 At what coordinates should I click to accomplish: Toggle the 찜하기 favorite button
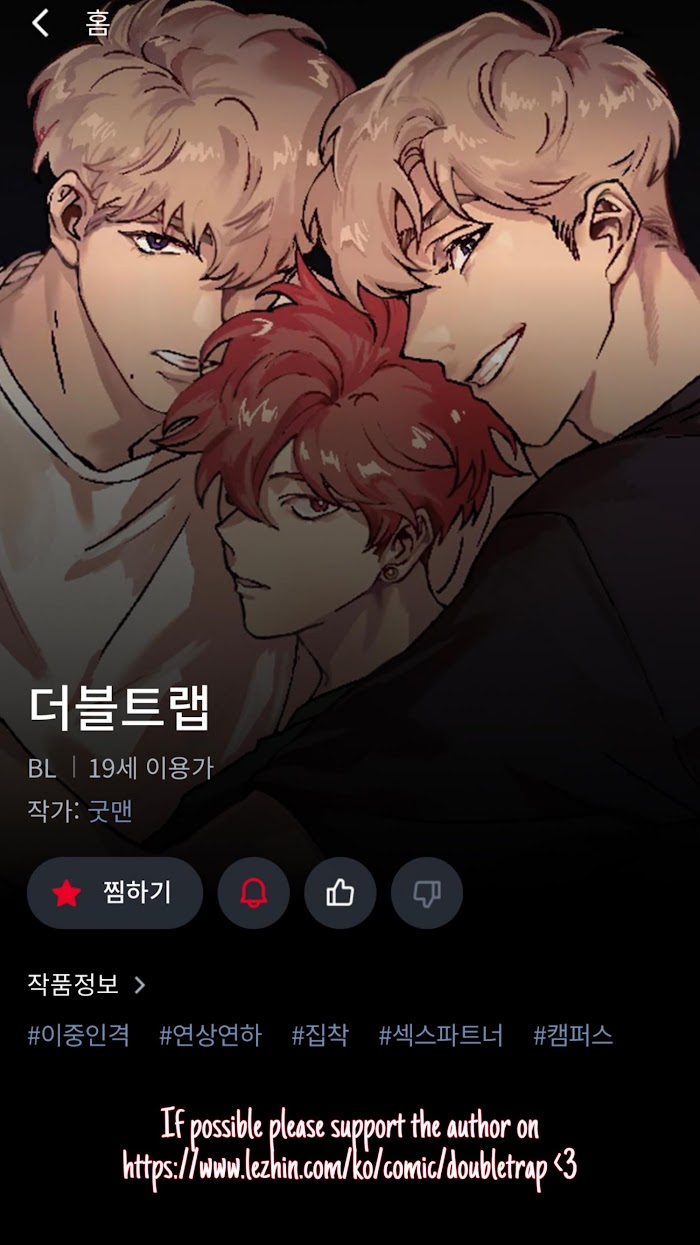[115, 893]
